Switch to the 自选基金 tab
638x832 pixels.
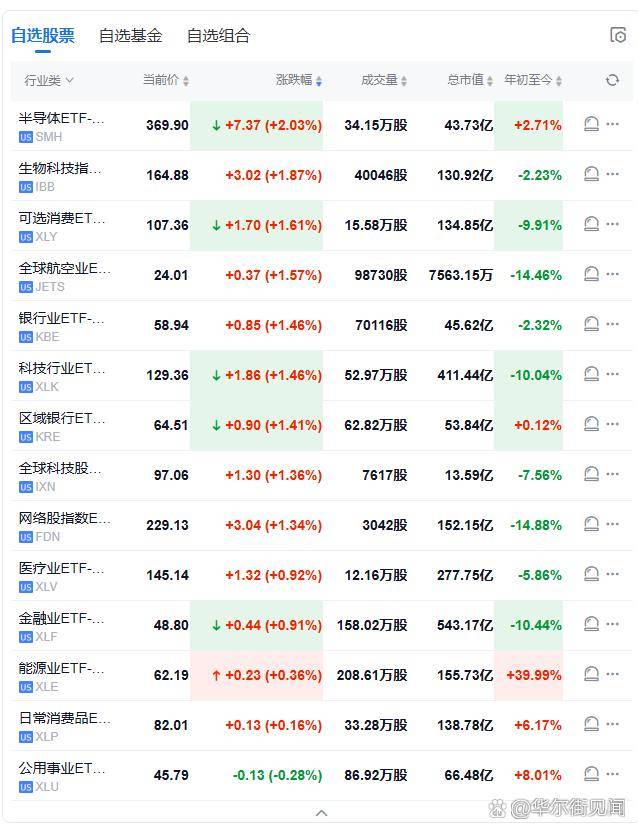(130, 36)
